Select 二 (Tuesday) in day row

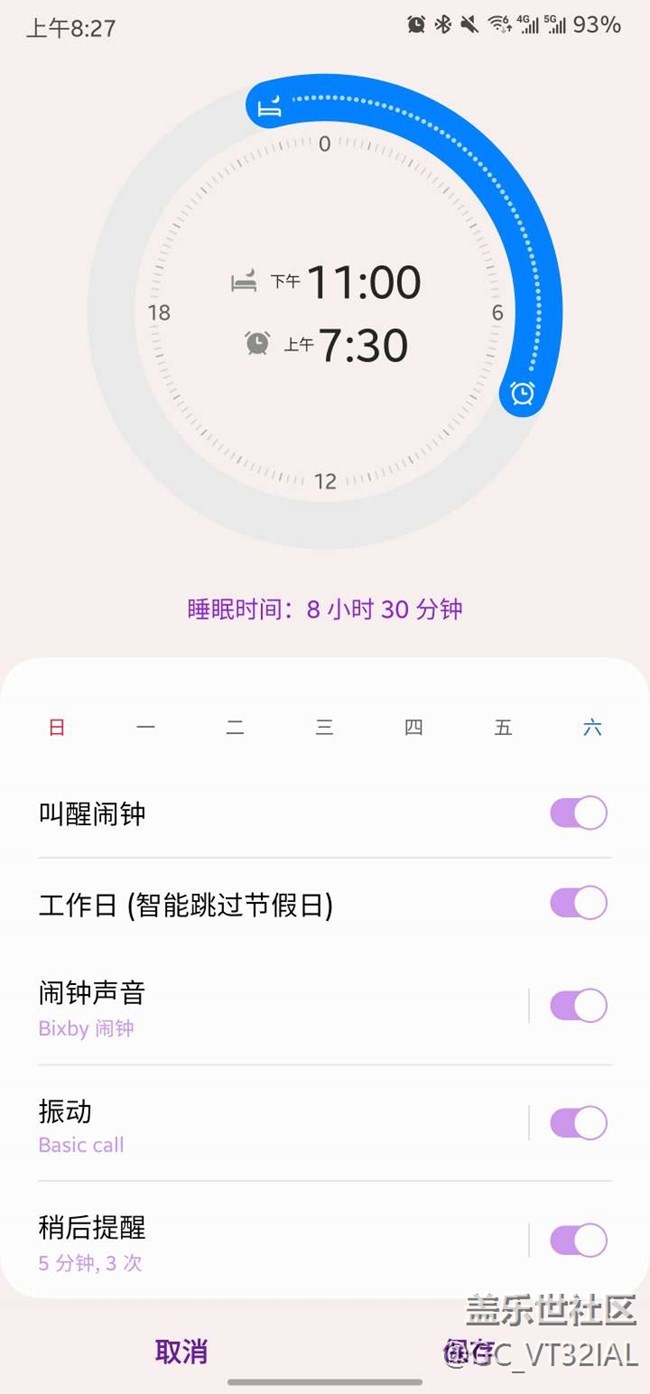pos(235,728)
